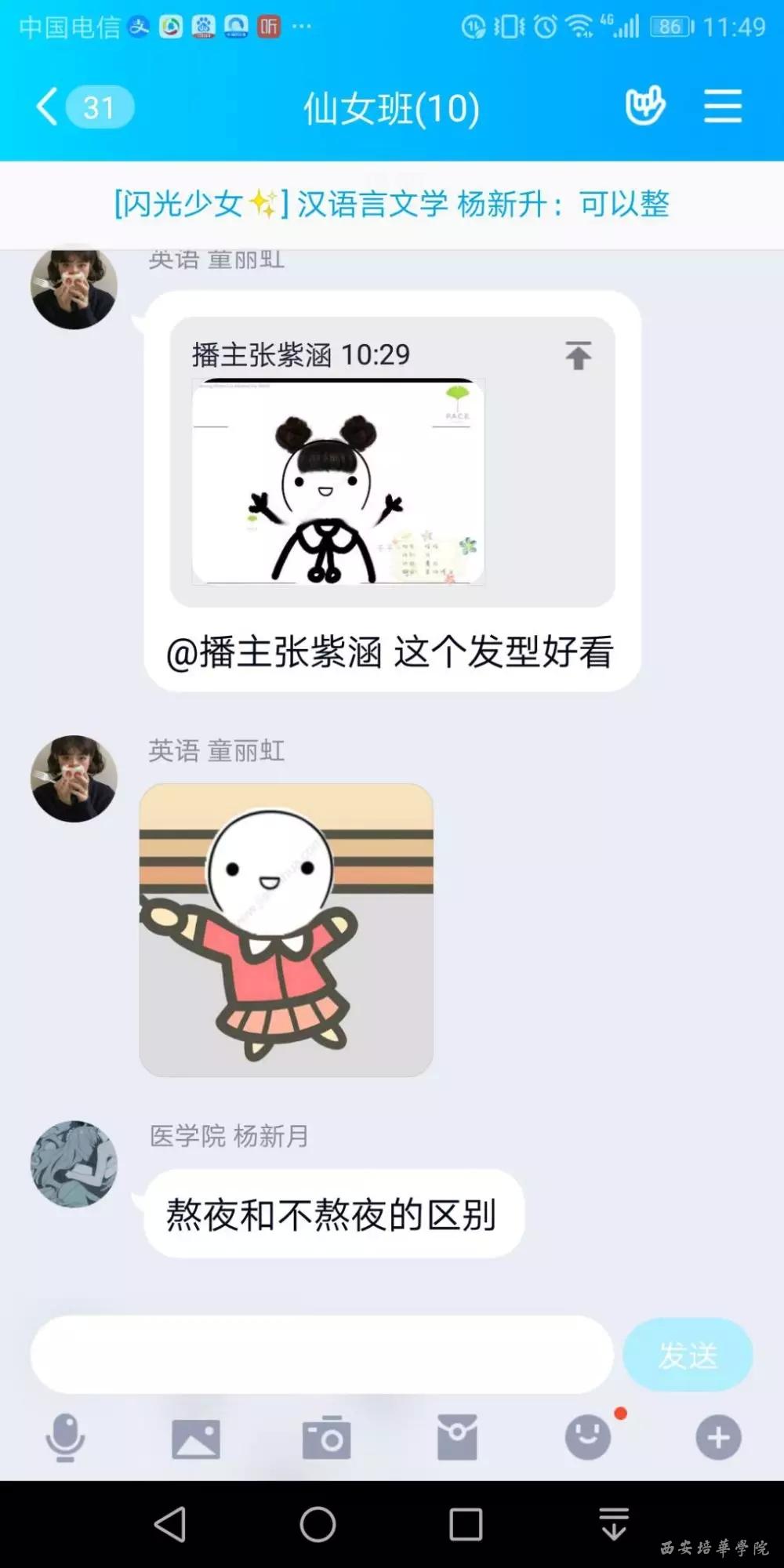Open the emoji sticker panel
The width and height of the screenshot is (784, 1568).
point(588,1438)
